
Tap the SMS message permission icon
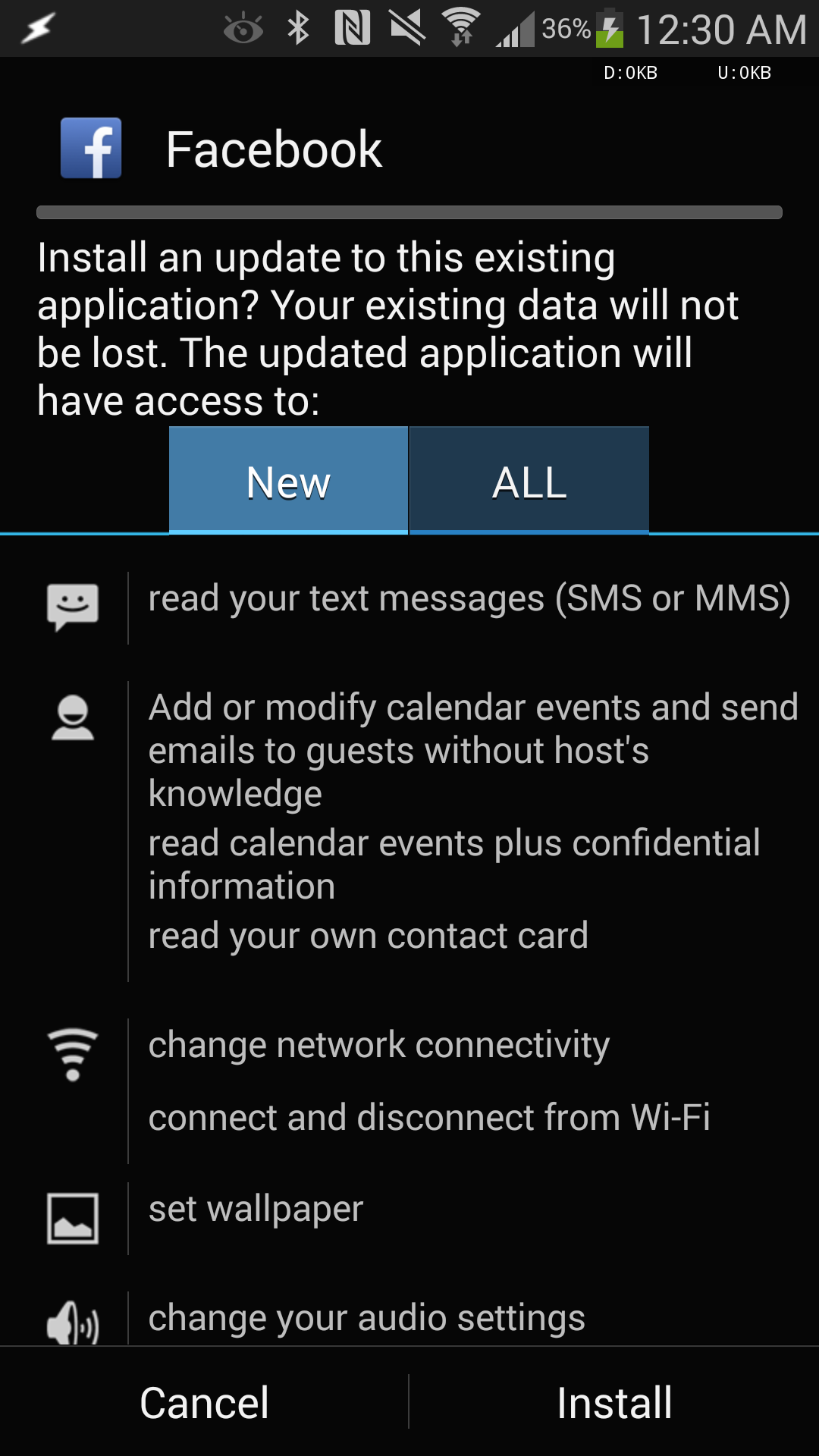tap(73, 607)
